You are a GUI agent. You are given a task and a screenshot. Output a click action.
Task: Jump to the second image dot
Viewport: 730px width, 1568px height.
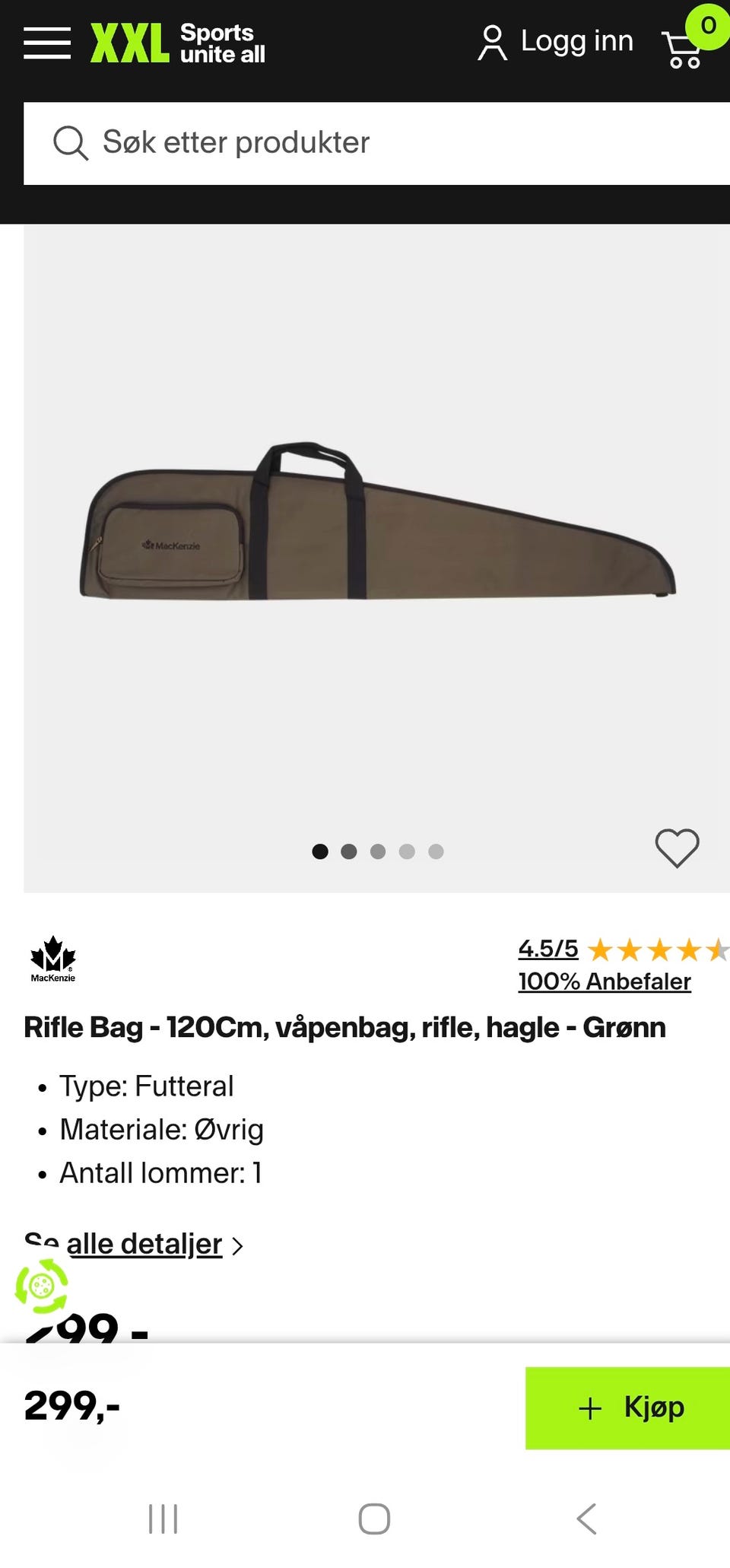pyautogui.click(x=349, y=851)
